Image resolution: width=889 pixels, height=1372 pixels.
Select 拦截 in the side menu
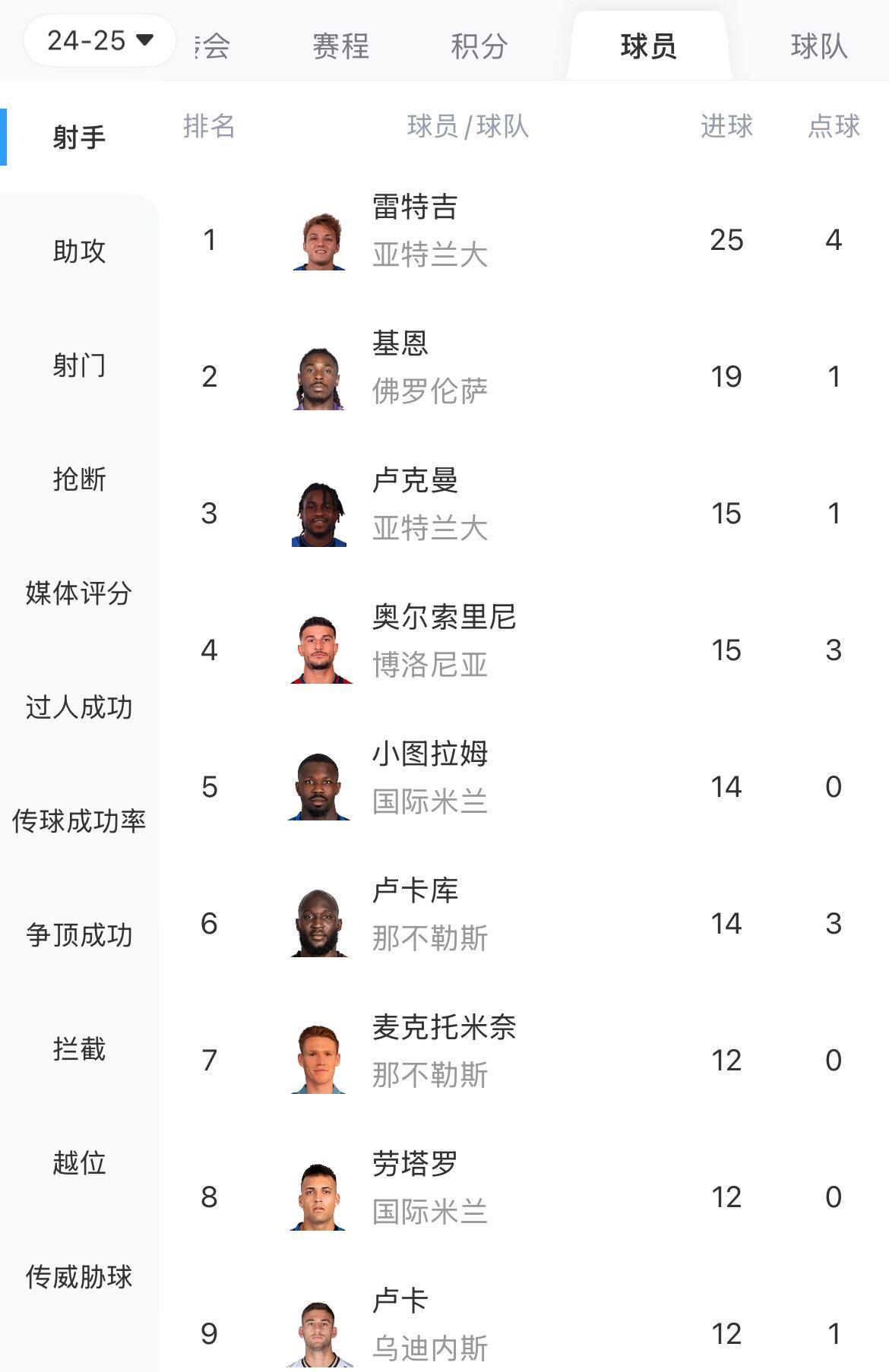[x=79, y=1049]
